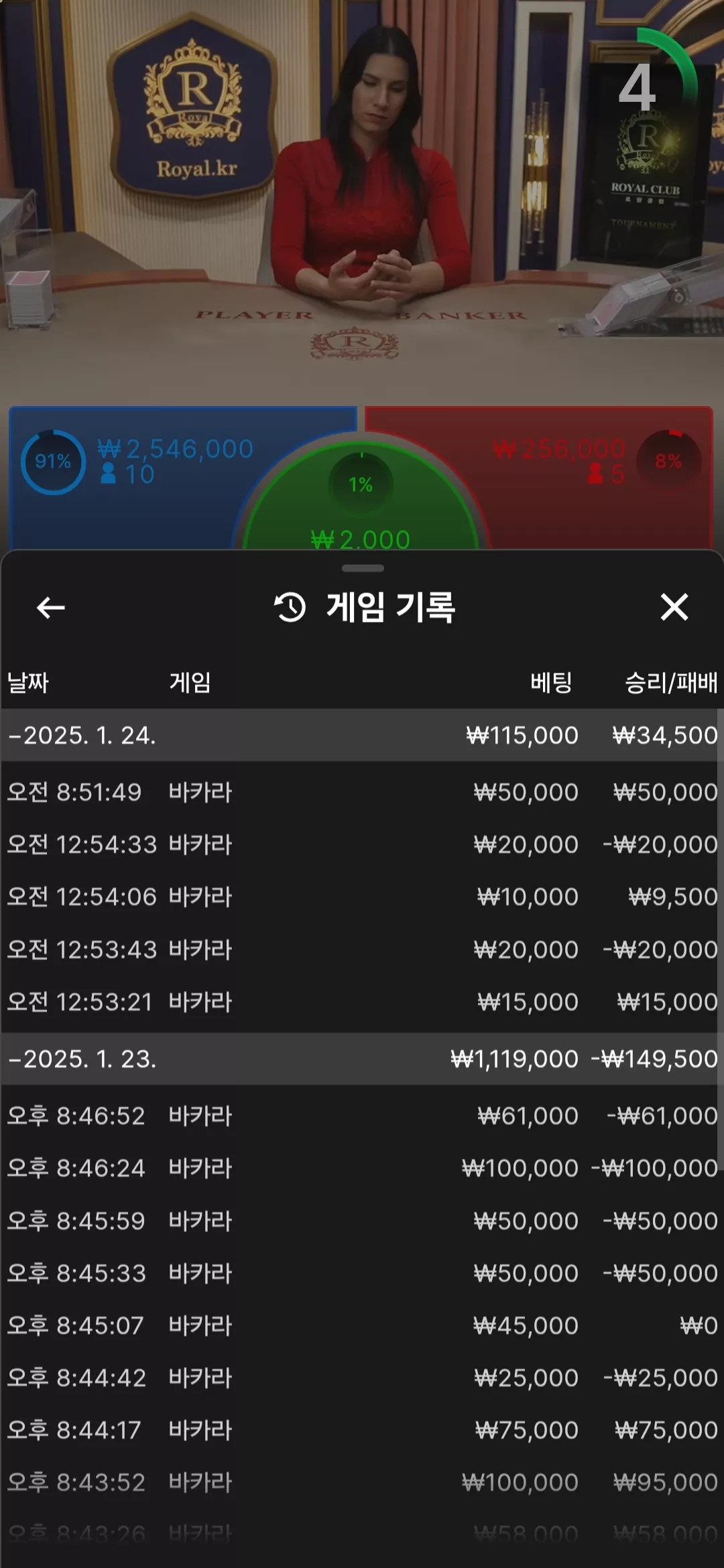Close the 게임 기록 panel
Viewport: 724px width, 1568px height.
click(674, 607)
